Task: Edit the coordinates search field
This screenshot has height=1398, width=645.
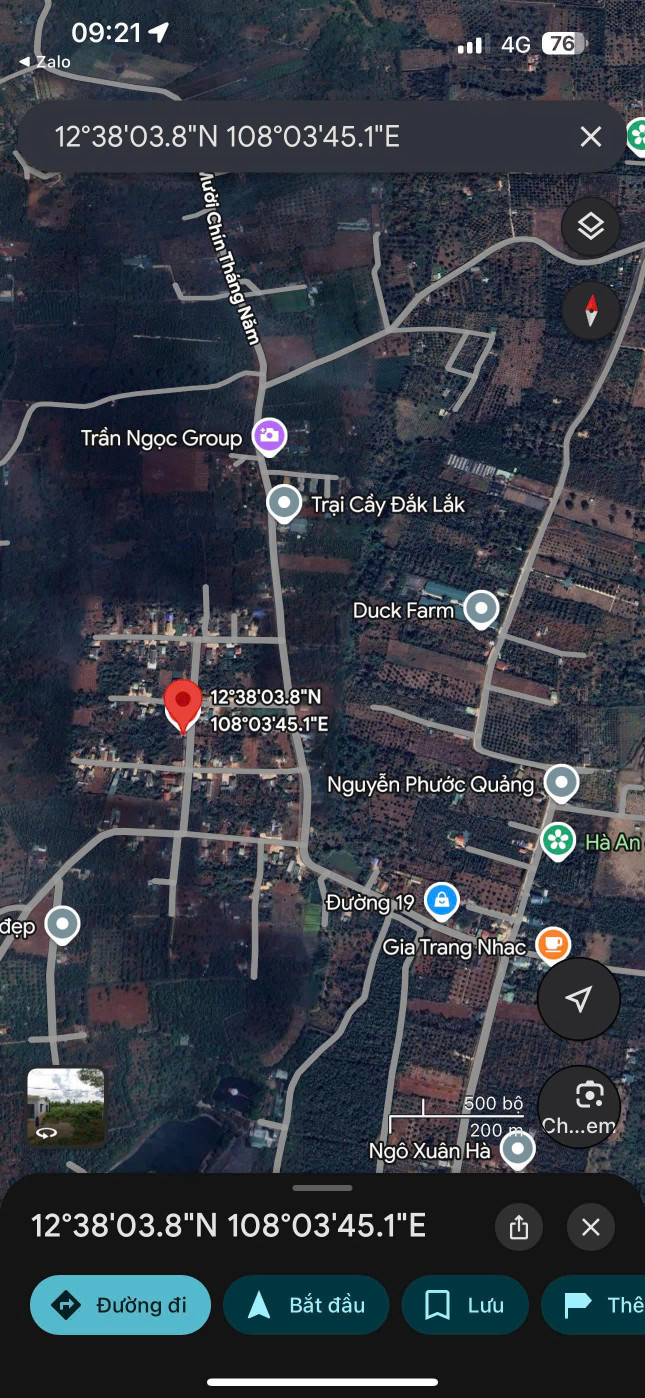Action: (x=300, y=137)
